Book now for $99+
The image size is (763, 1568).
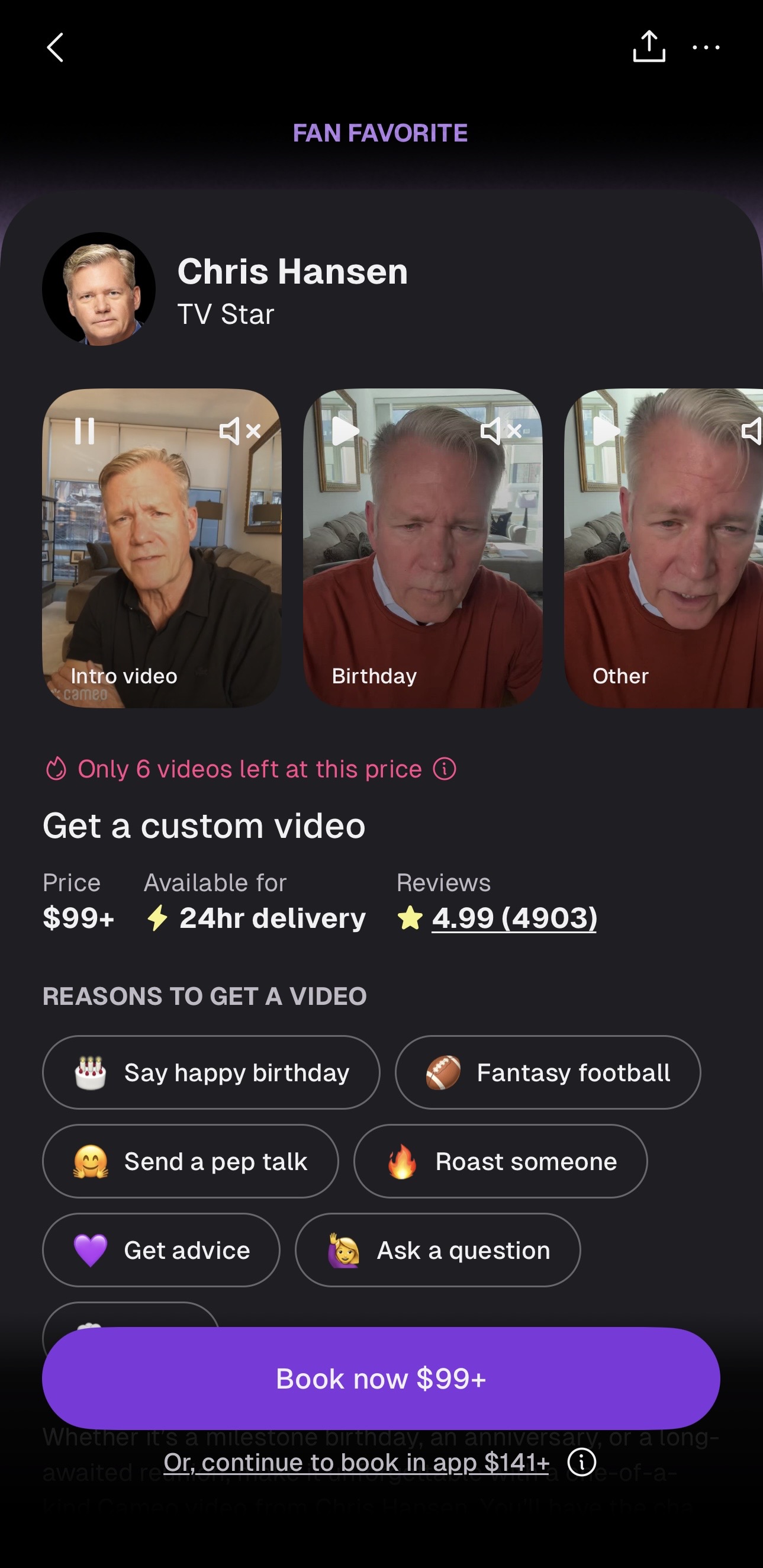point(381,1379)
